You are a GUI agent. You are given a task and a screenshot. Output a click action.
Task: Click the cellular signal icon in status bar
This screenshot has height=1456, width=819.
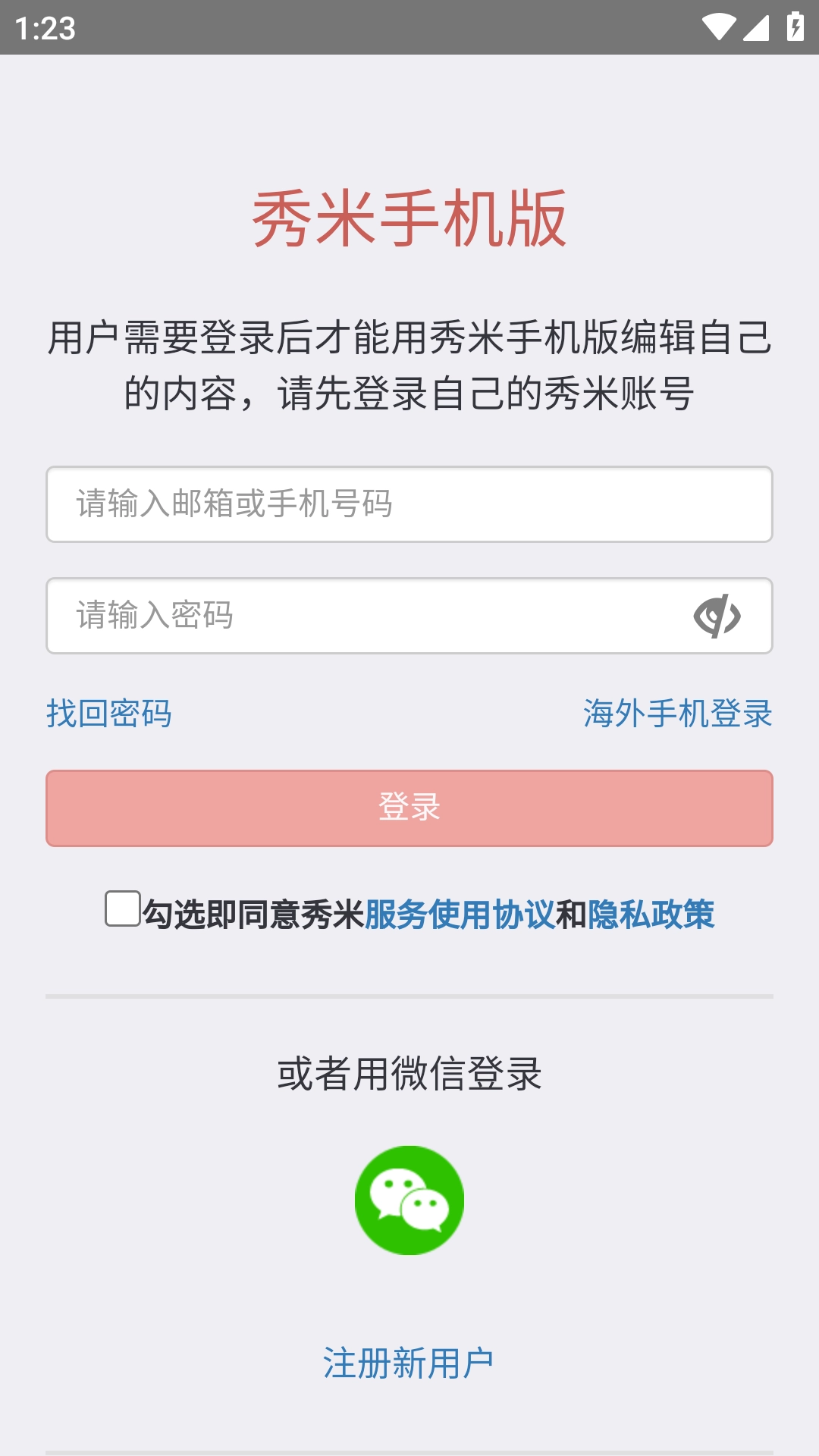point(756,25)
